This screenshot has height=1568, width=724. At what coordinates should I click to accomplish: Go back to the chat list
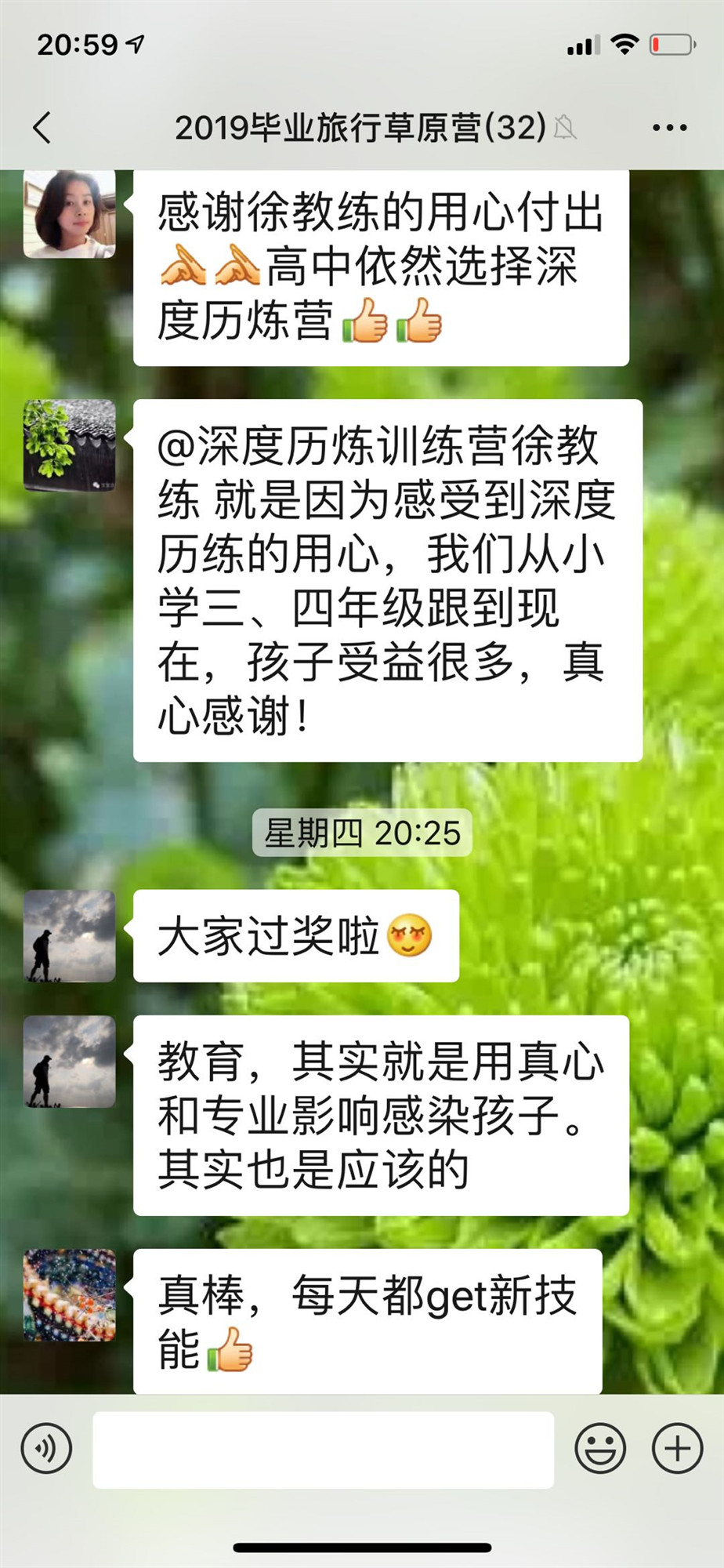pos(42,128)
